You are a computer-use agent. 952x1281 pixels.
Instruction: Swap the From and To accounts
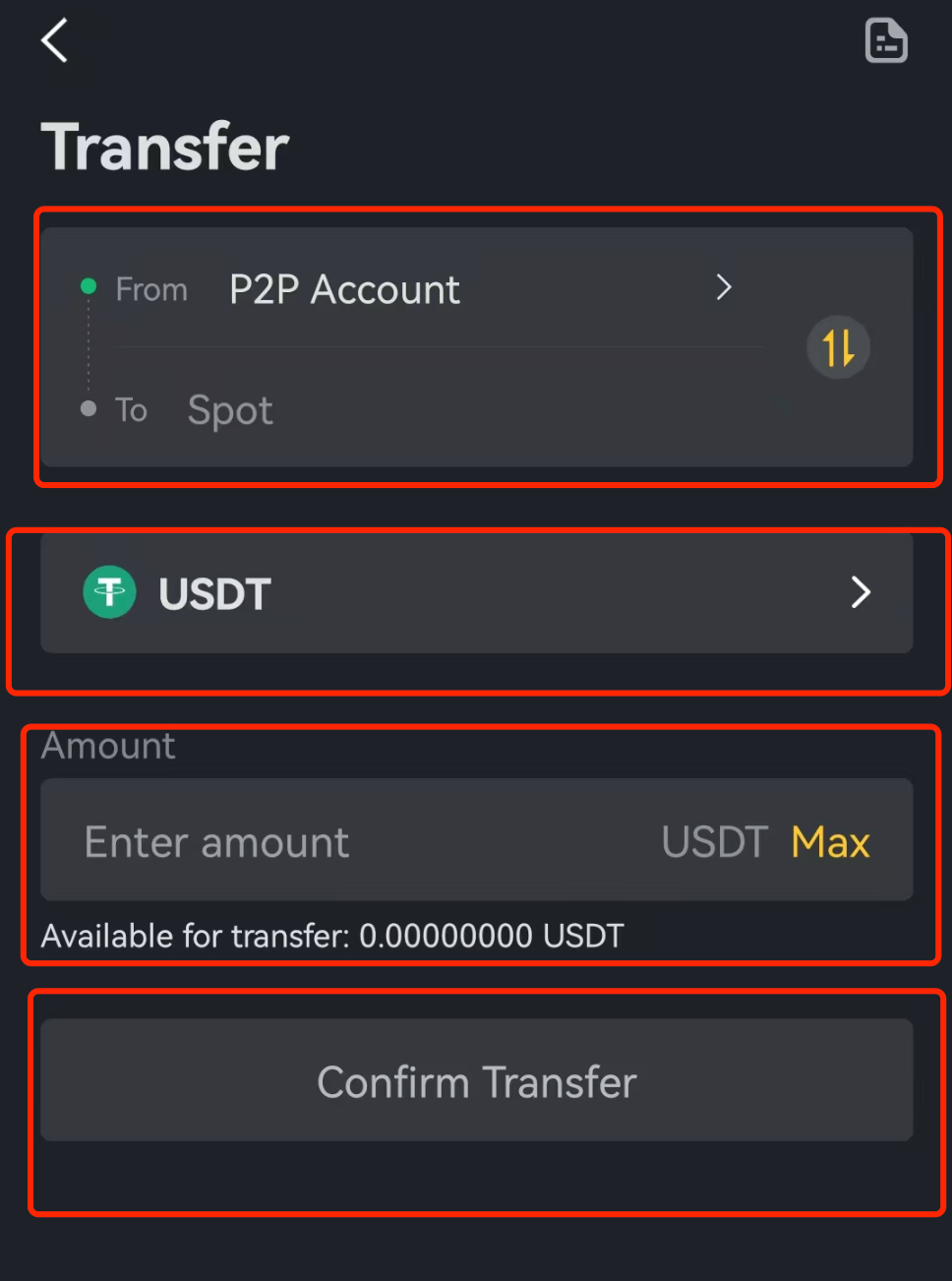tap(838, 347)
